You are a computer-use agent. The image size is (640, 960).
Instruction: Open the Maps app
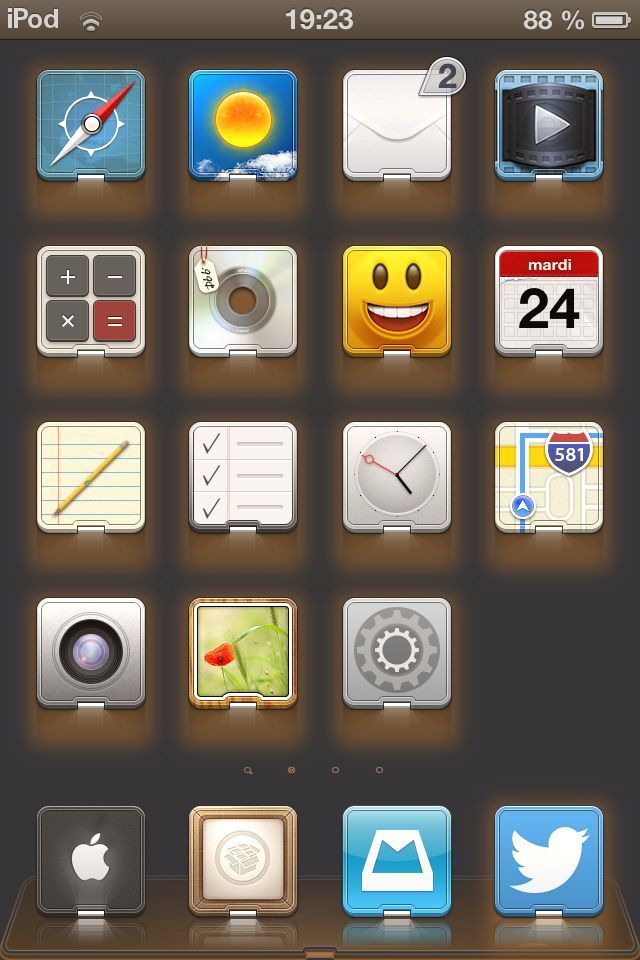pyautogui.click(x=549, y=477)
